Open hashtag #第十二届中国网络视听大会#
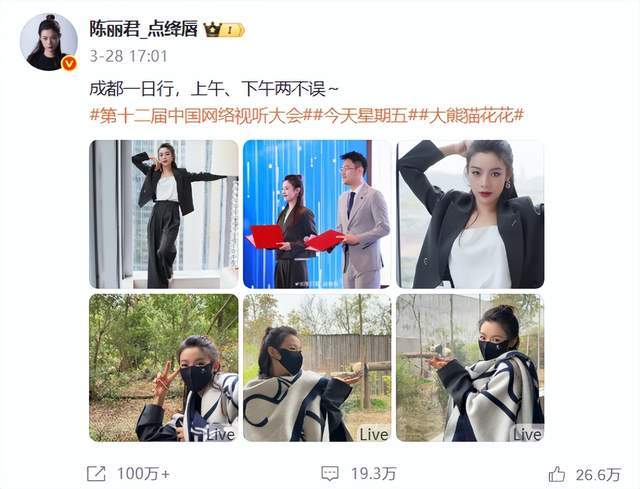The height and width of the screenshot is (489, 640). tap(207, 115)
